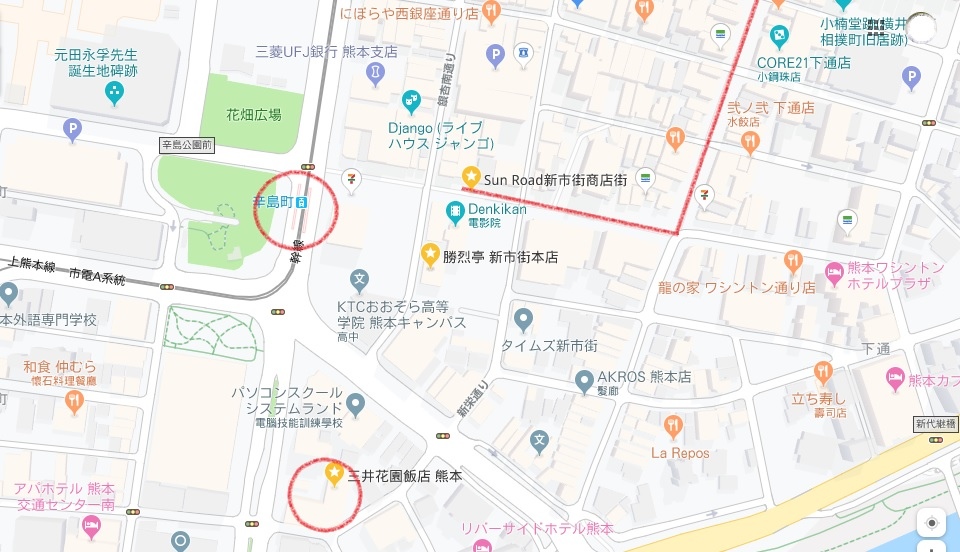Select the Denkikan cinema marker
The height and width of the screenshot is (552, 960).
coord(455,210)
